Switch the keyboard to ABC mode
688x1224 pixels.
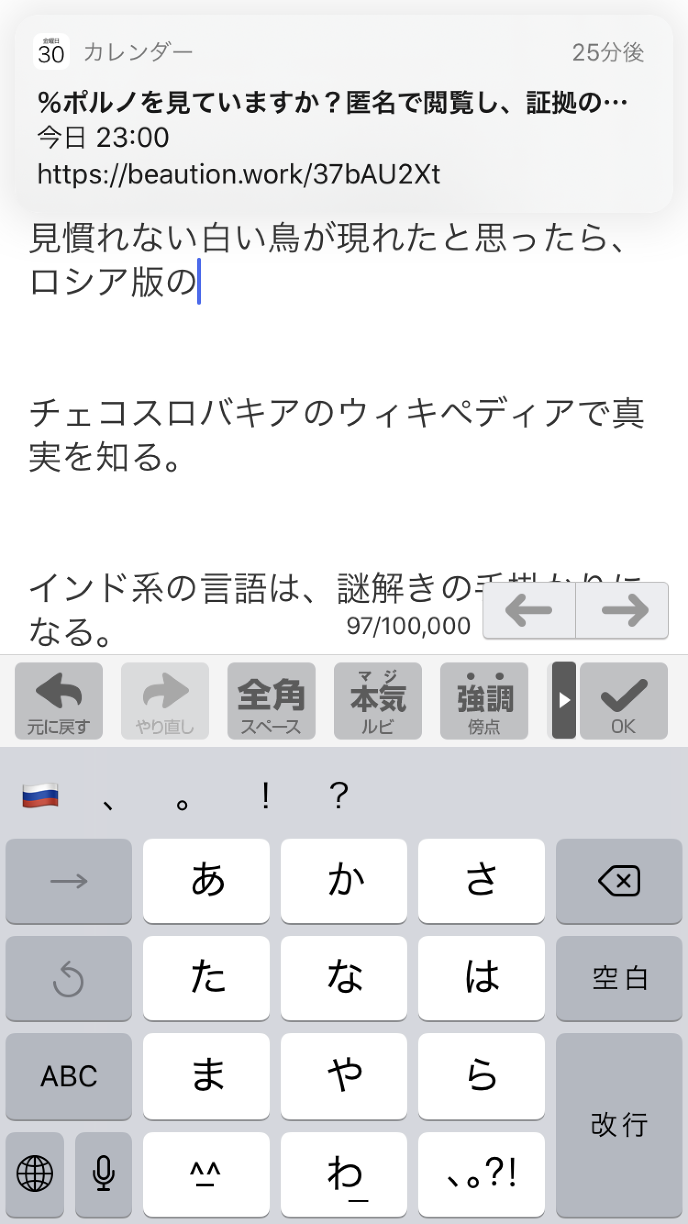[x=69, y=1076]
